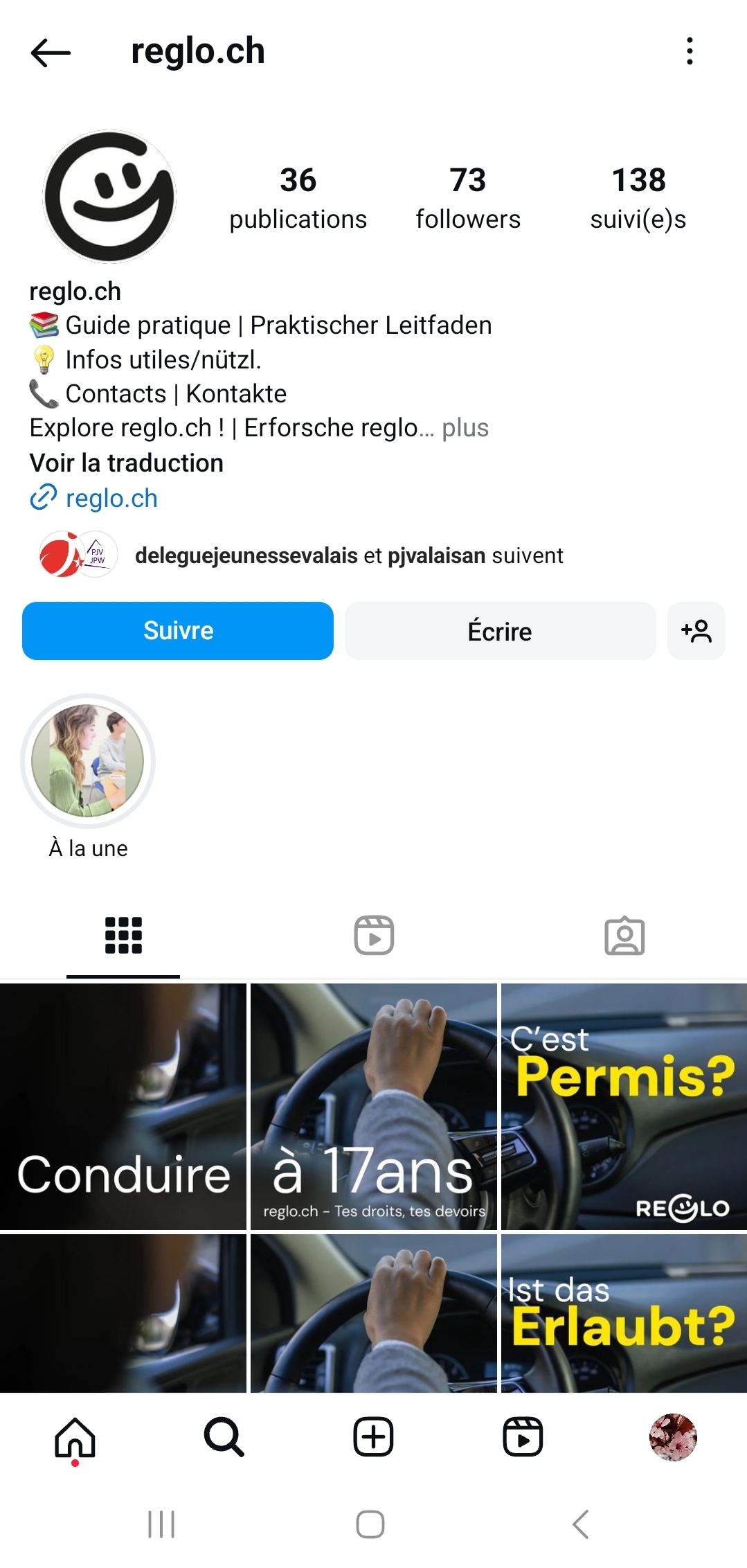Open the "Ist das Erlaubt?" post
This screenshot has height=1568, width=747.
624,1312
